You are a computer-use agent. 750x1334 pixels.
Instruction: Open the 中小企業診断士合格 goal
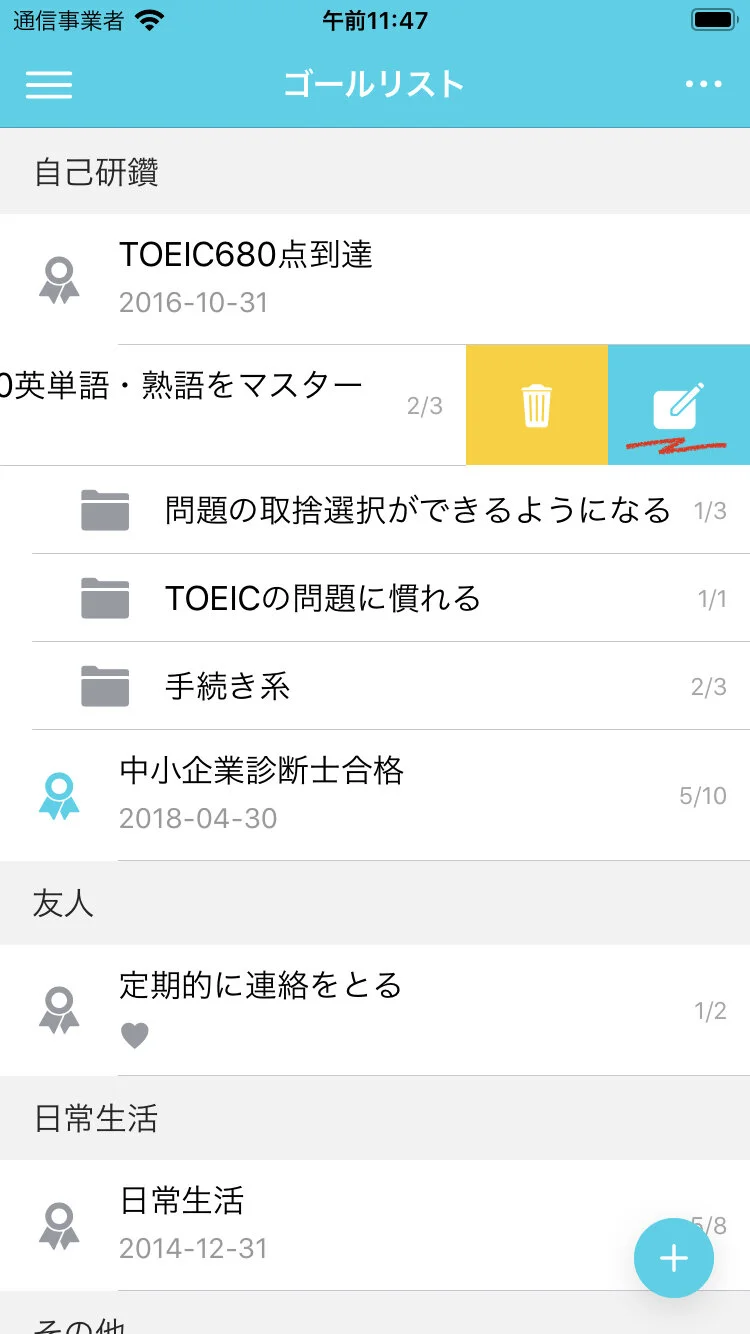point(375,794)
